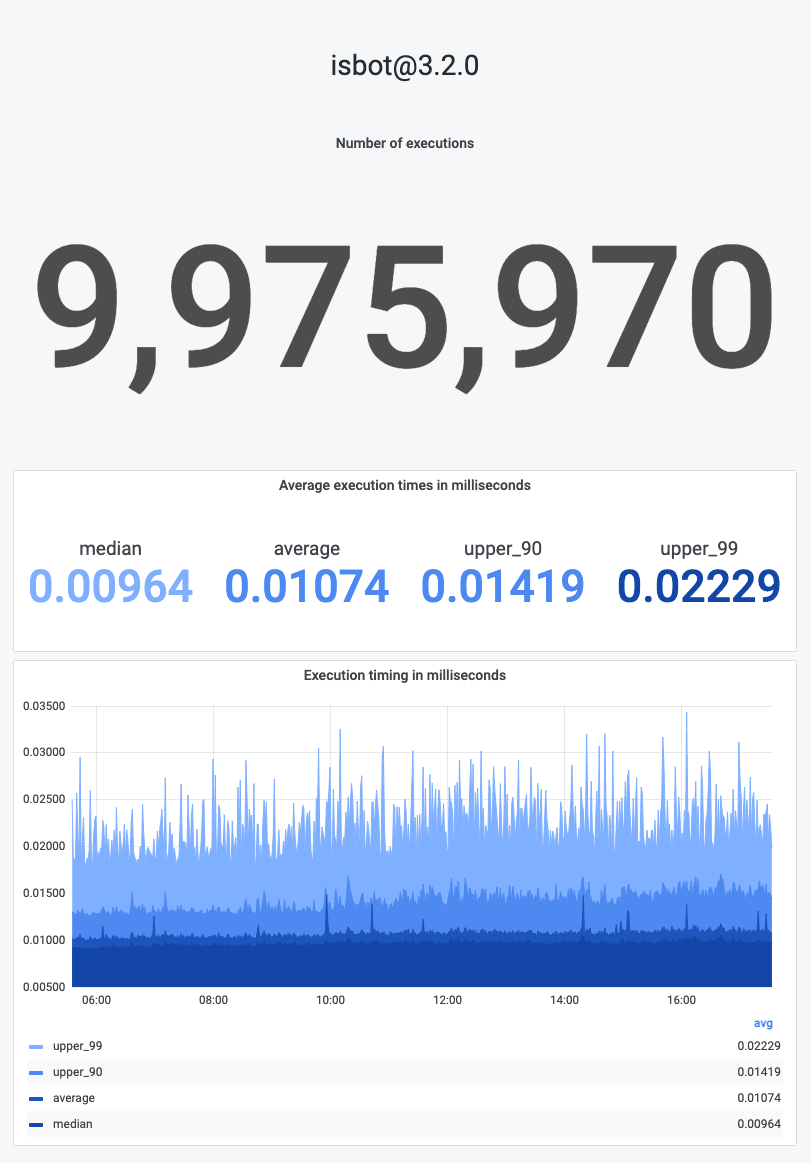The height and width of the screenshot is (1163, 811).
Task: Open the Execution timing in milliseconds panel menu
Action: pyautogui.click(x=404, y=675)
